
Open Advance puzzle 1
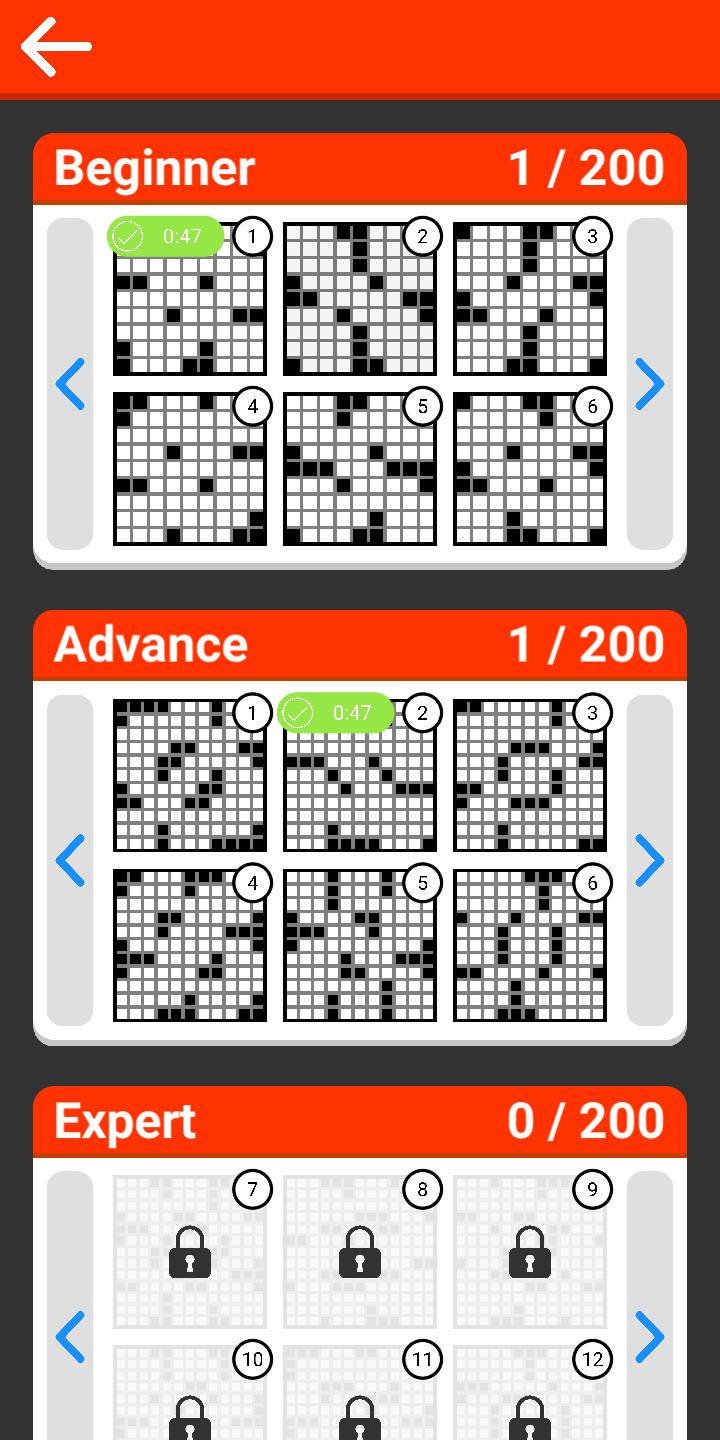(x=190, y=776)
